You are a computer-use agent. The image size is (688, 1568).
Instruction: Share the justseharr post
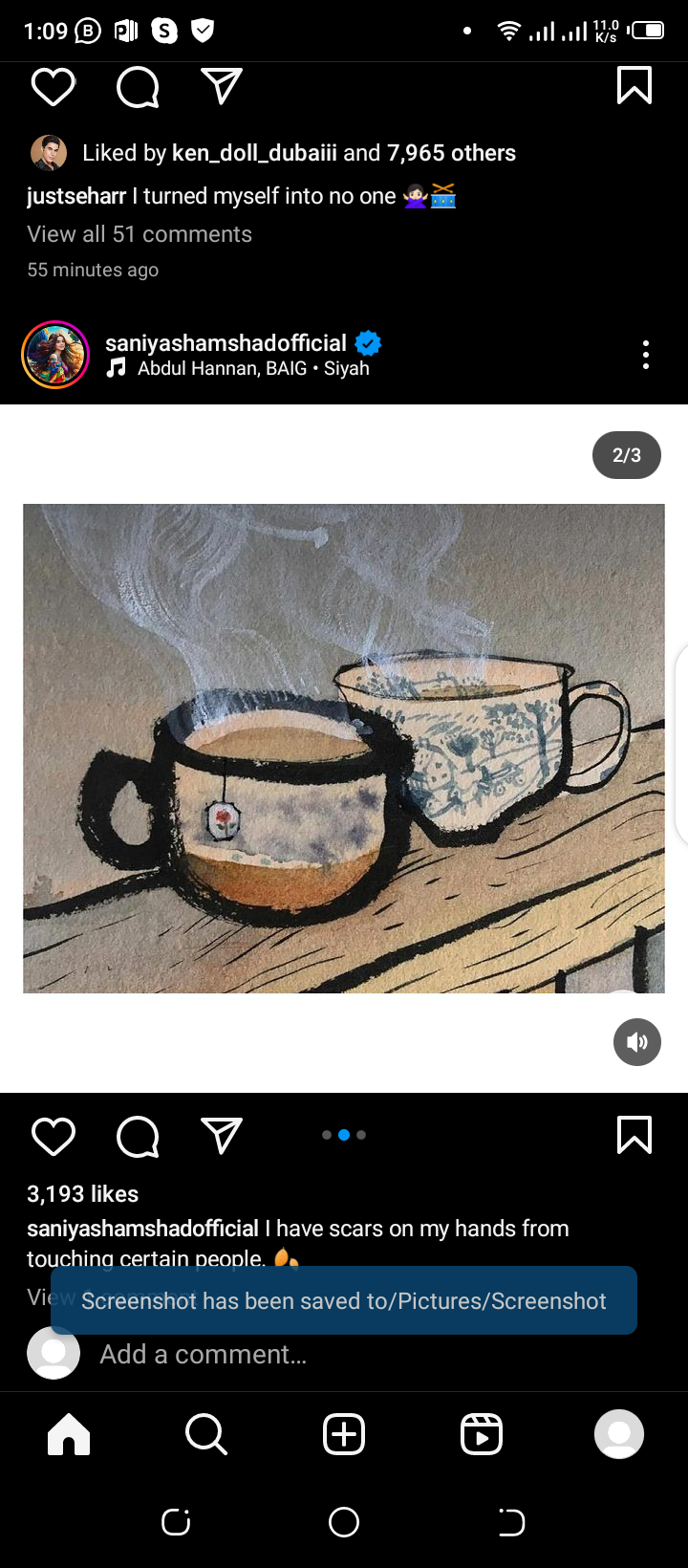222,86
